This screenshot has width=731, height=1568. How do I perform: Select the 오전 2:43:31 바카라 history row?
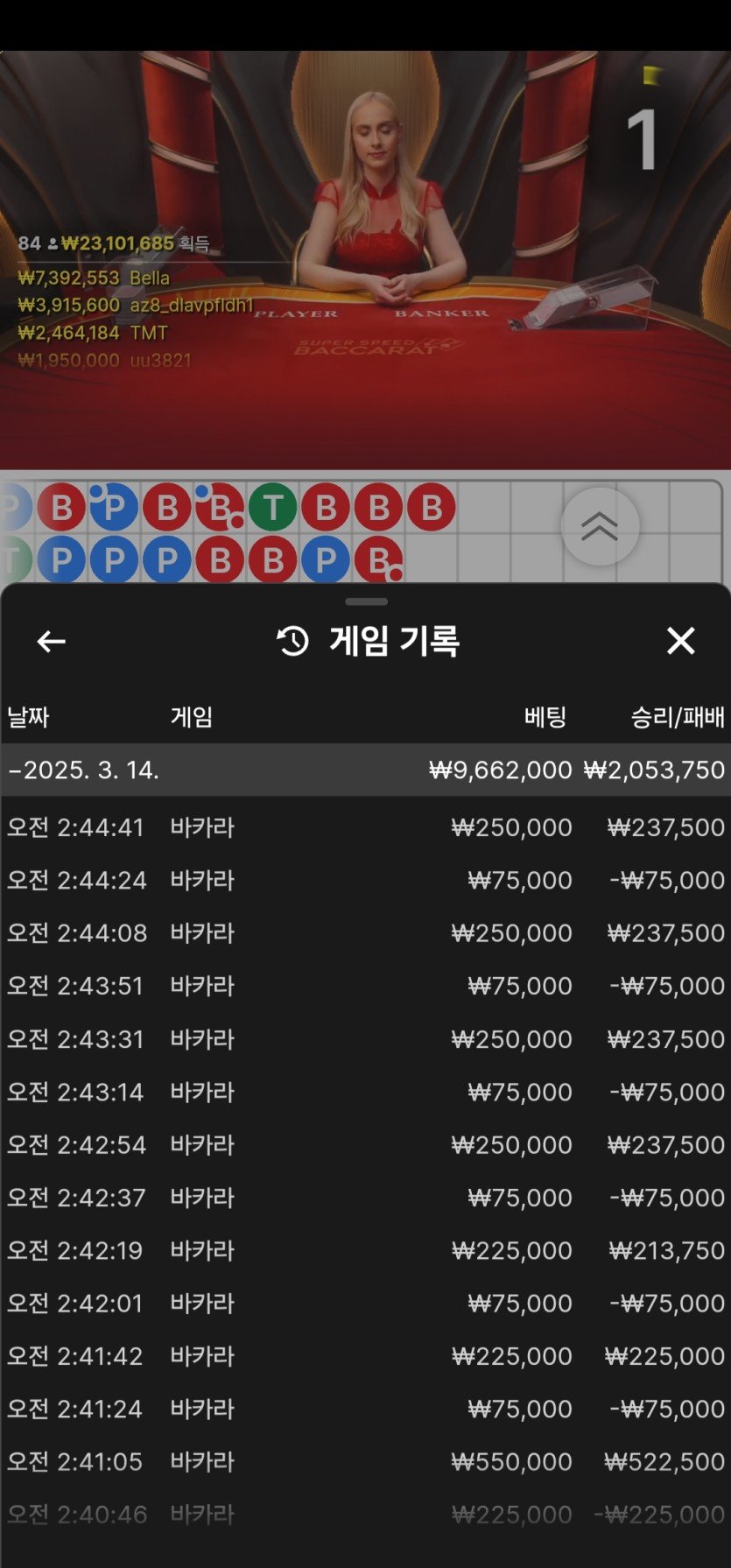365,1039
